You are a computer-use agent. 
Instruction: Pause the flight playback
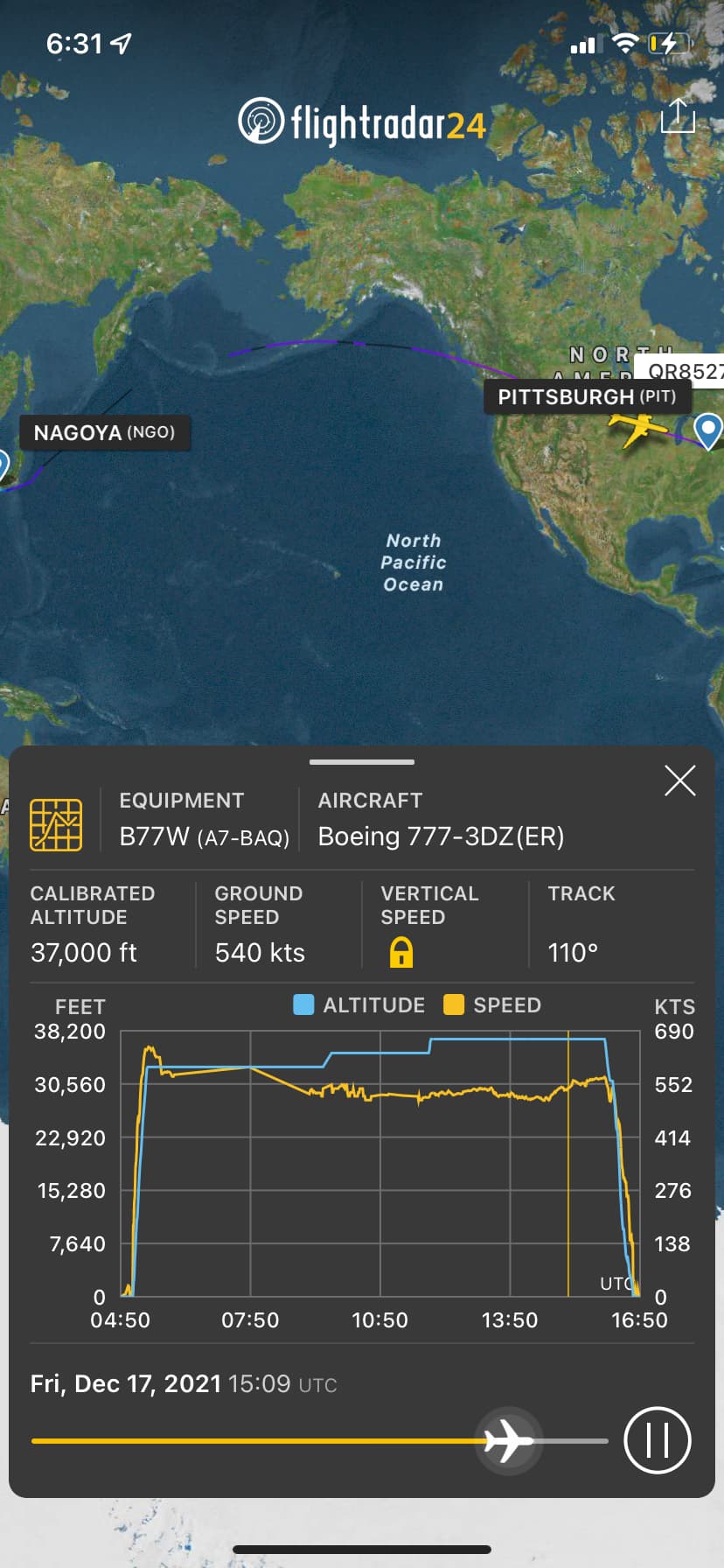(x=658, y=1440)
